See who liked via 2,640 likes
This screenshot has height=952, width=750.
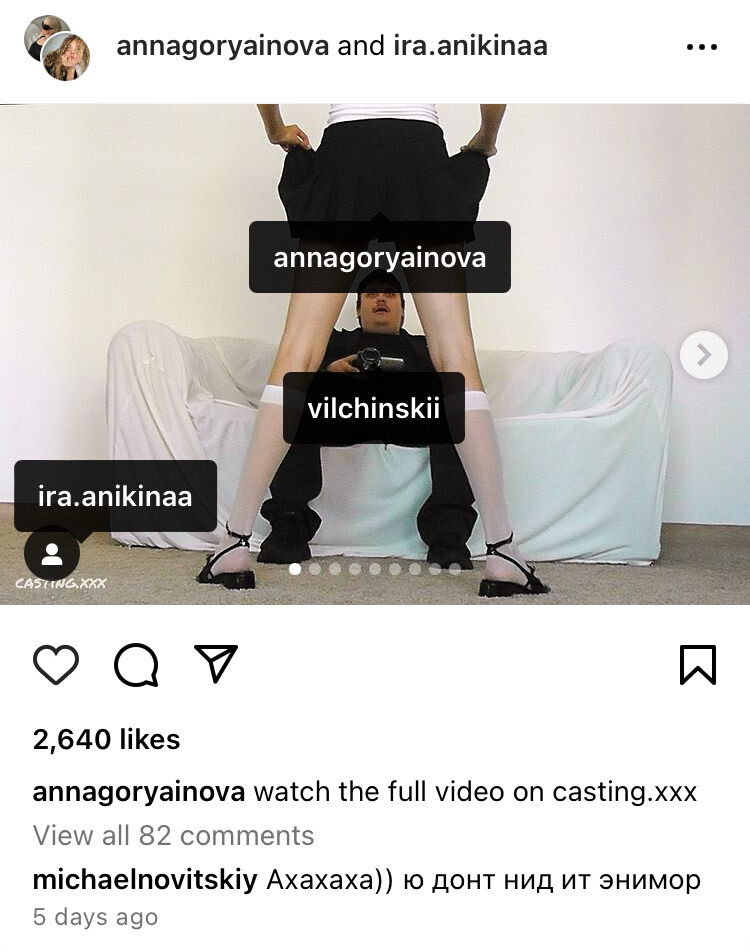(x=106, y=740)
